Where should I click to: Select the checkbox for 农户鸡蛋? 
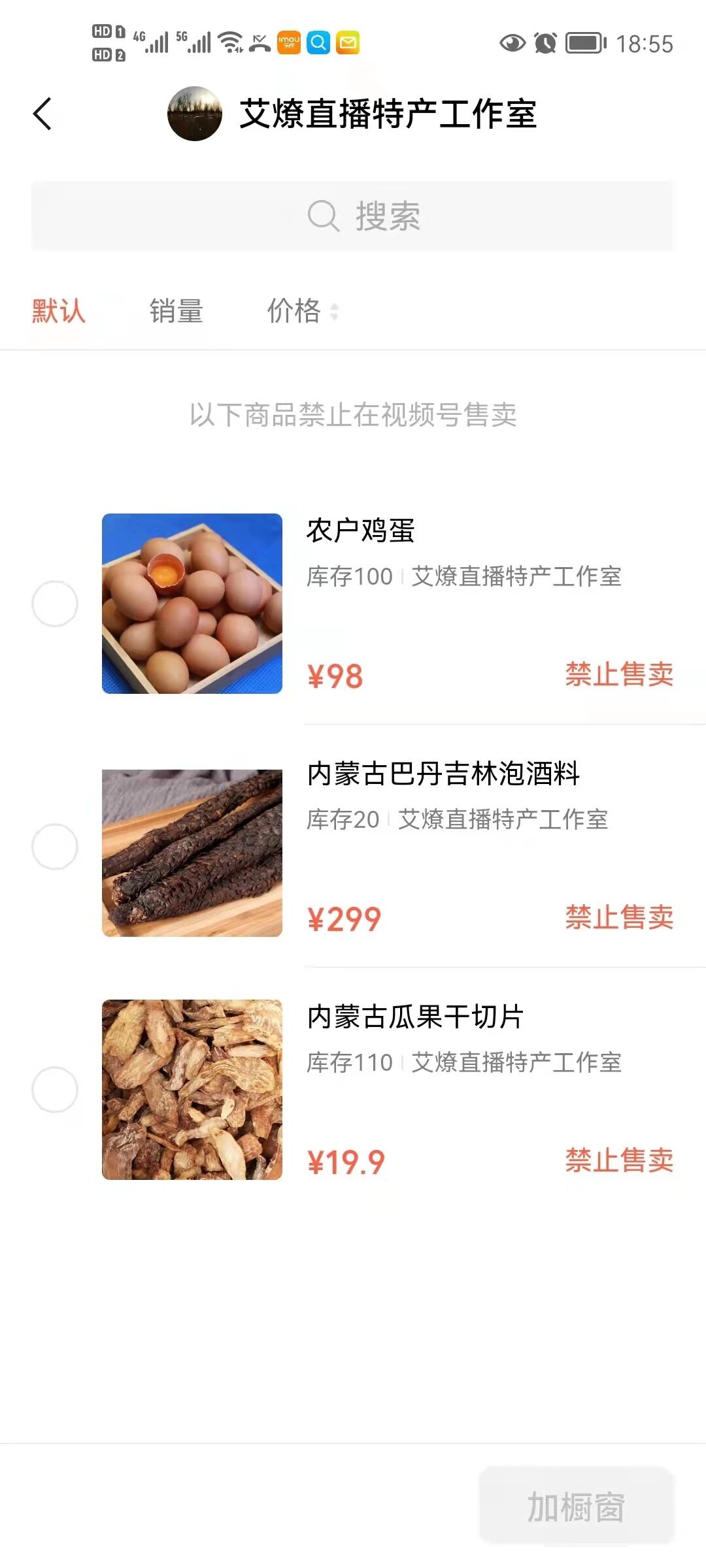[55, 604]
